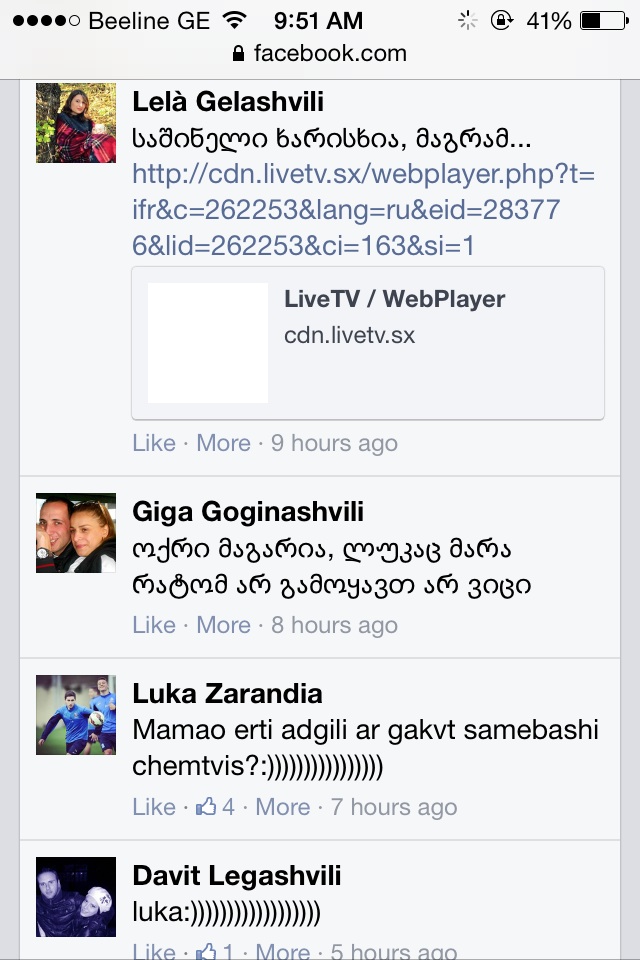This screenshot has width=640, height=960.
Task: Open Giga Goginashvili's profile name
Action: pyautogui.click(x=248, y=512)
